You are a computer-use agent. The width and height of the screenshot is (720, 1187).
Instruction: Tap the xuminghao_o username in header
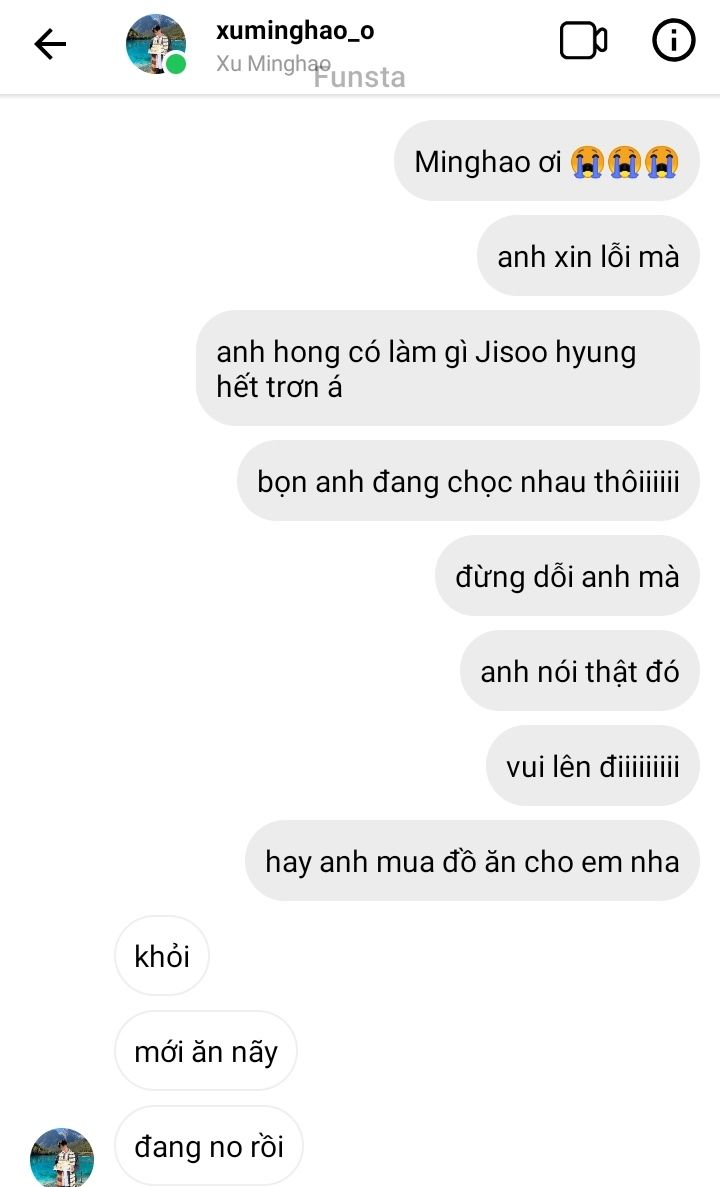click(x=295, y=31)
